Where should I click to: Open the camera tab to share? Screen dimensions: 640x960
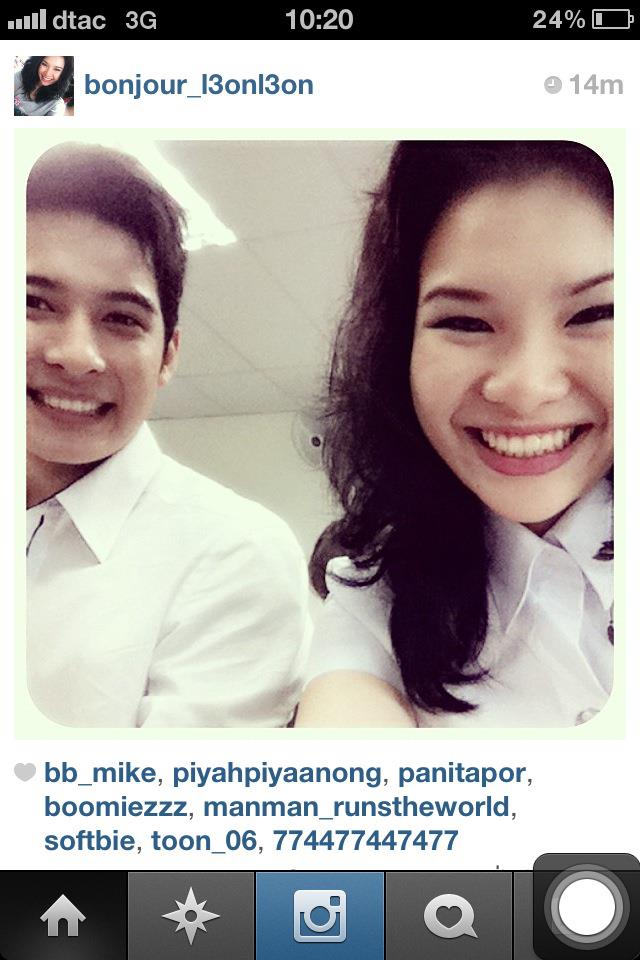(x=319, y=916)
